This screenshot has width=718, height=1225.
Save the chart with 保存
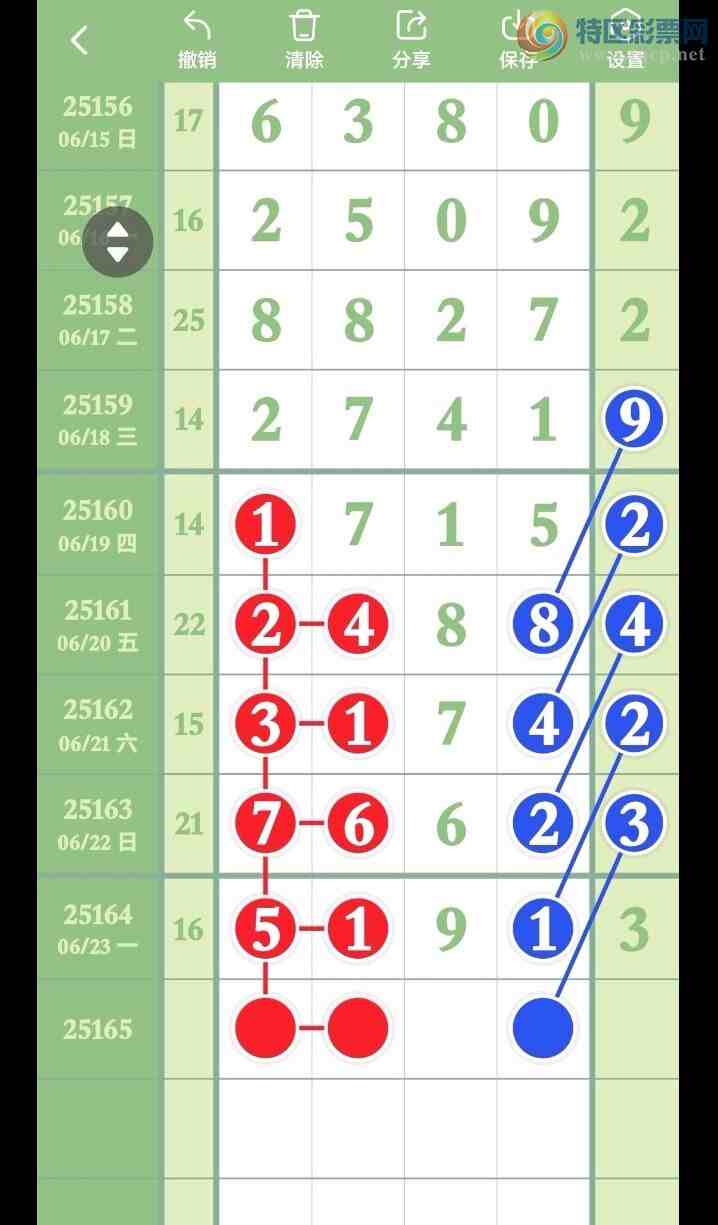pos(518,40)
